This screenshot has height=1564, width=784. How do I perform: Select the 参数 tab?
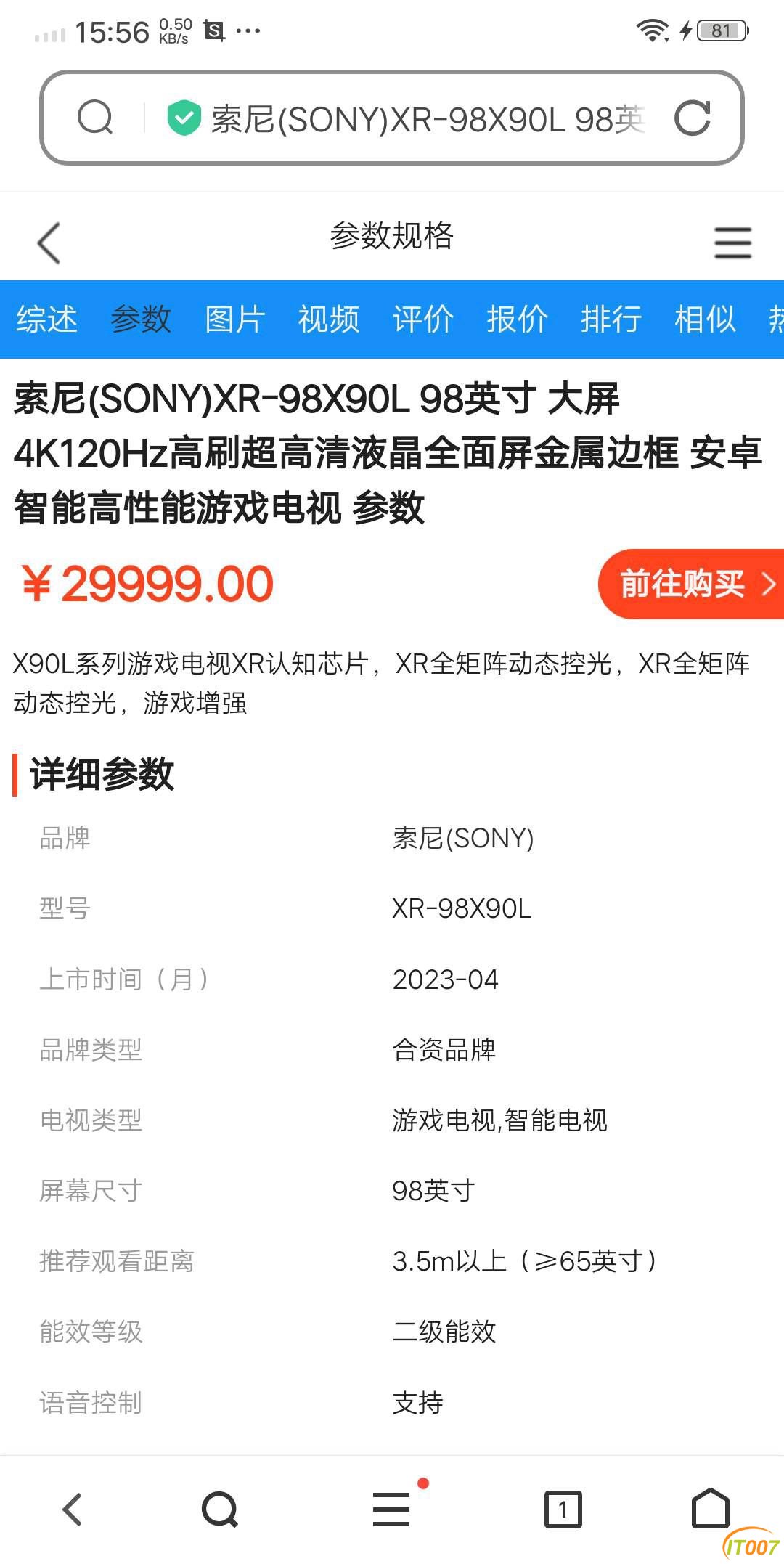140,319
